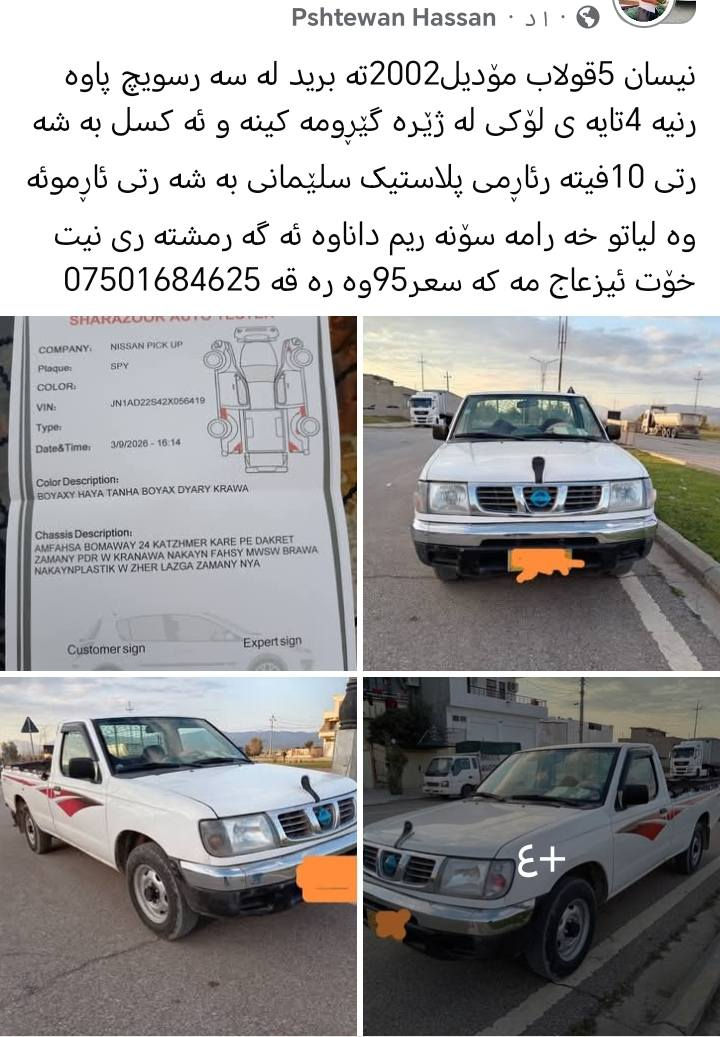The height and width of the screenshot is (1037, 720).
Task: Open the +4 more photos tile
Action: (x=541, y=856)
